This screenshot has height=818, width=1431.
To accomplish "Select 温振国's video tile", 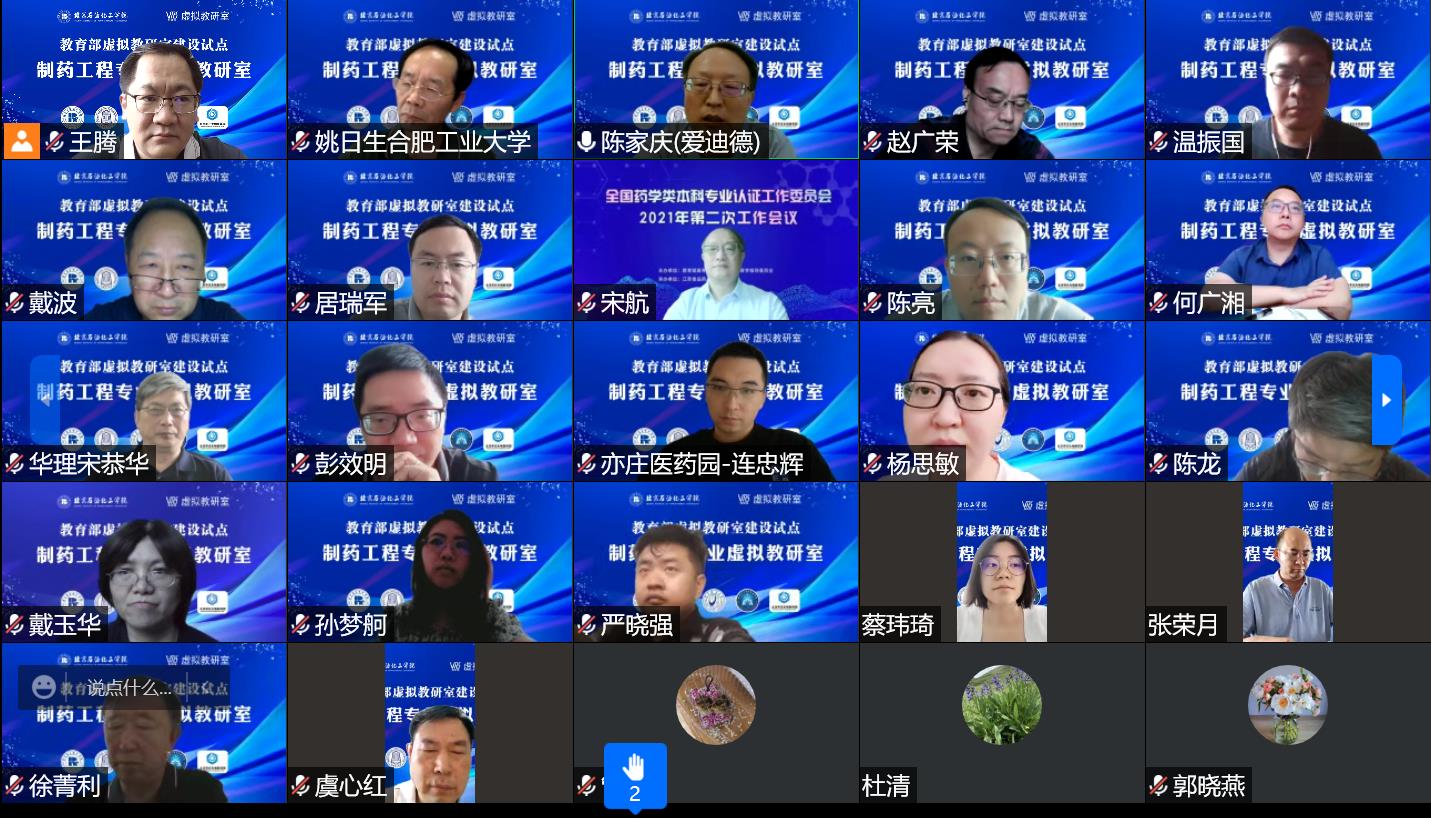I will point(1288,80).
